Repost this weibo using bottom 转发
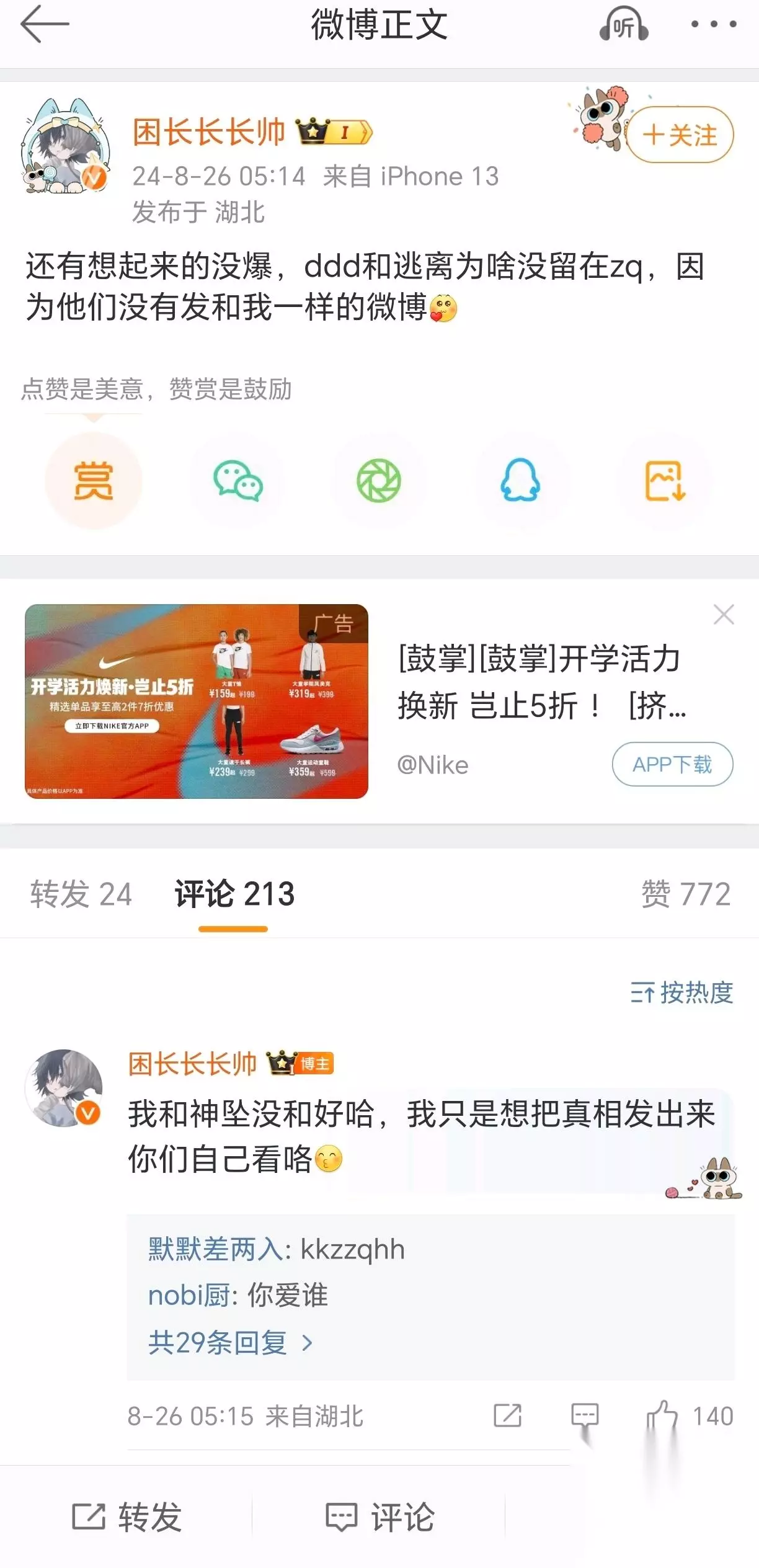759x1568 pixels. (127, 1517)
